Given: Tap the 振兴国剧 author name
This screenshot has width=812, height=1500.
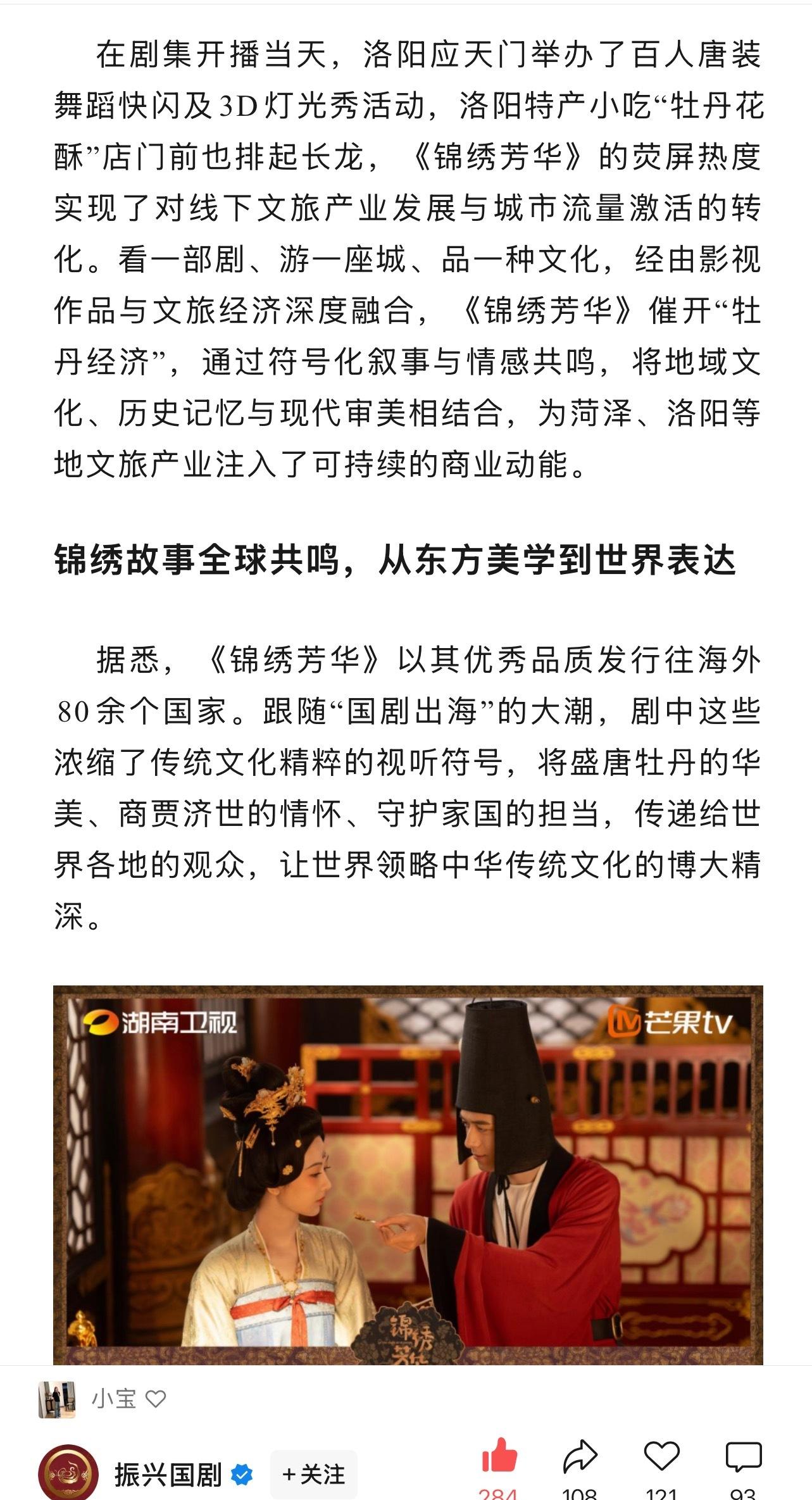Looking at the screenshot, I should [x=168, y=1475].
